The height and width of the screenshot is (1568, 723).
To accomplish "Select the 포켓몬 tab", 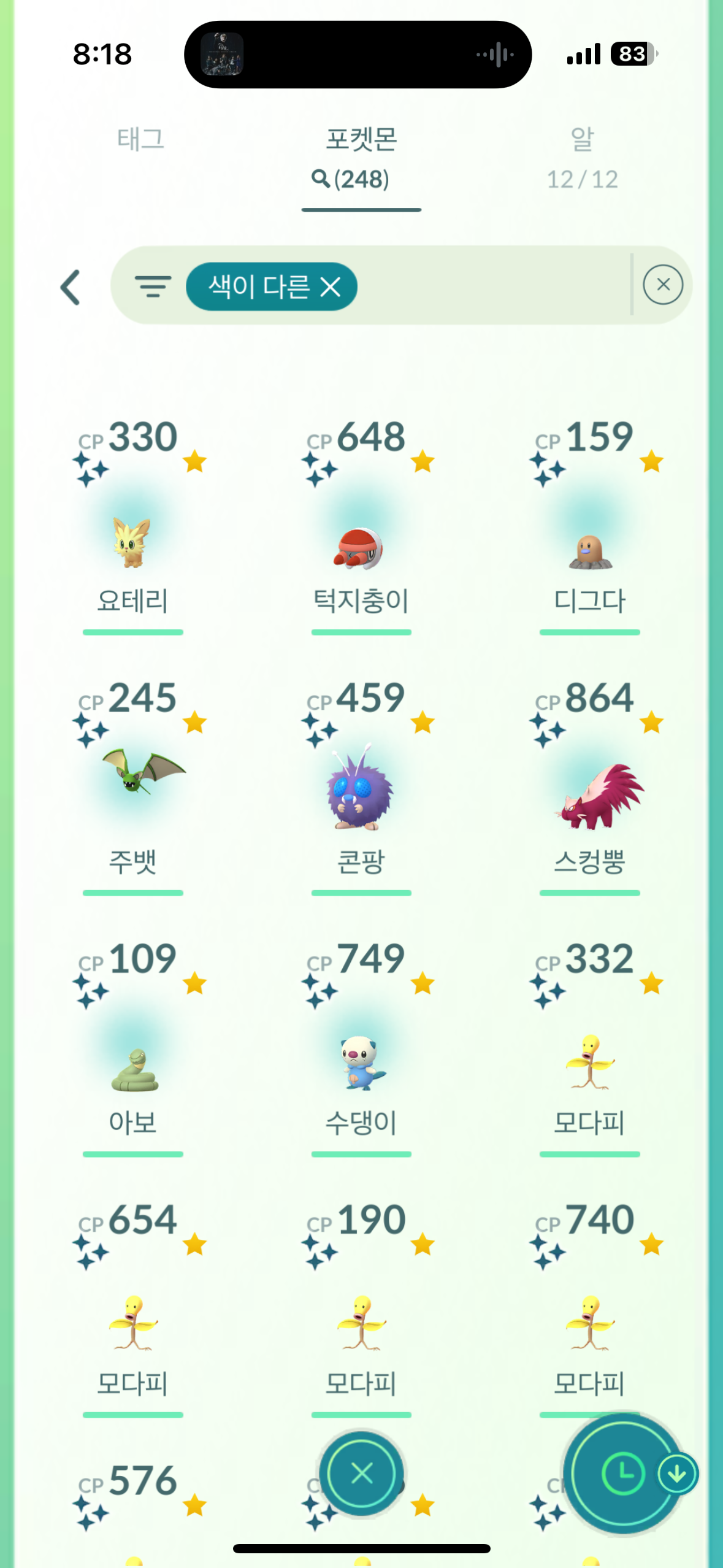I will [x=361, y=158].
